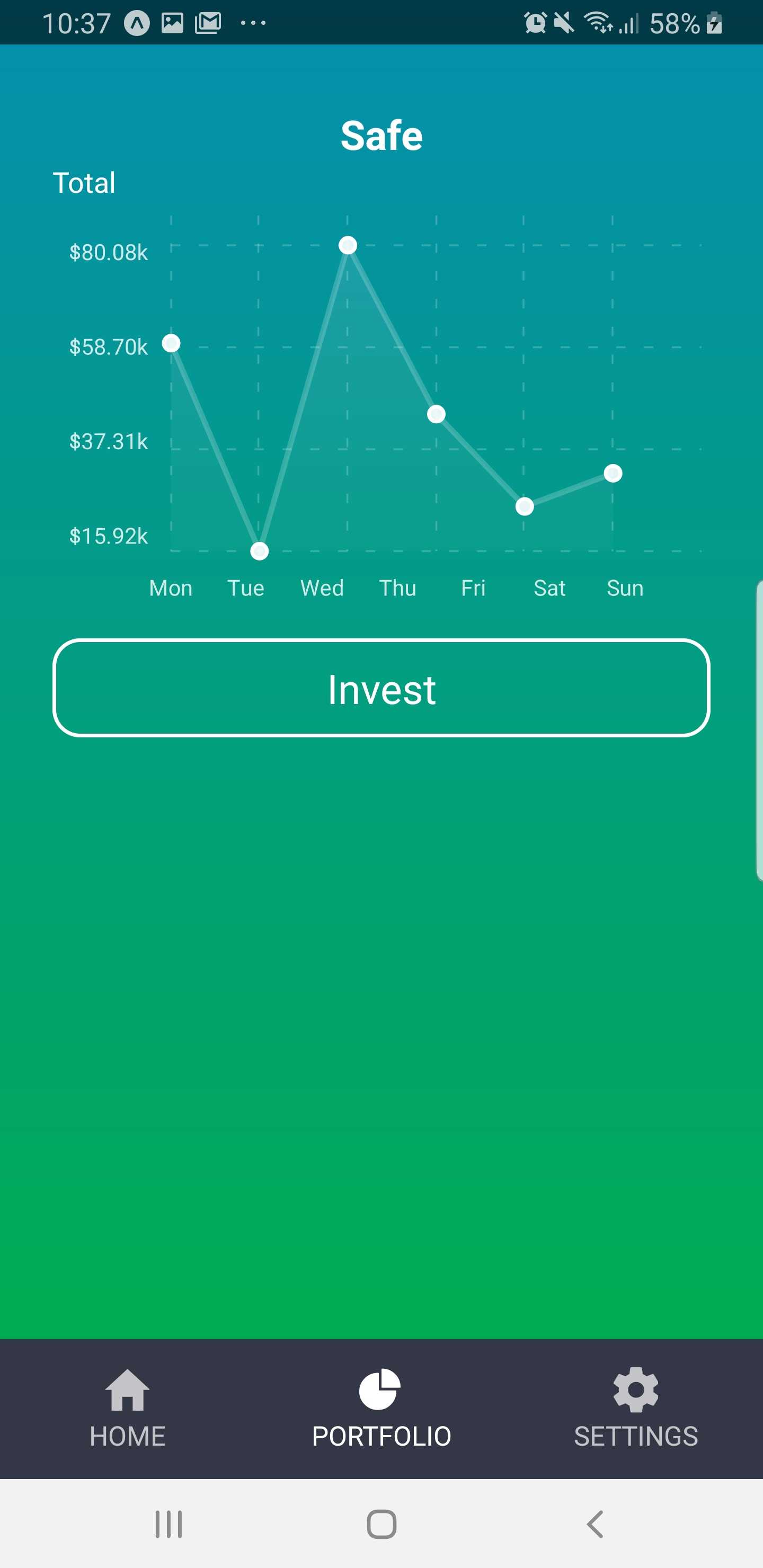Select Tuesday's lowest data point on chart
Viewport: 763px width, 1568px height.
[x=260, y=551]
